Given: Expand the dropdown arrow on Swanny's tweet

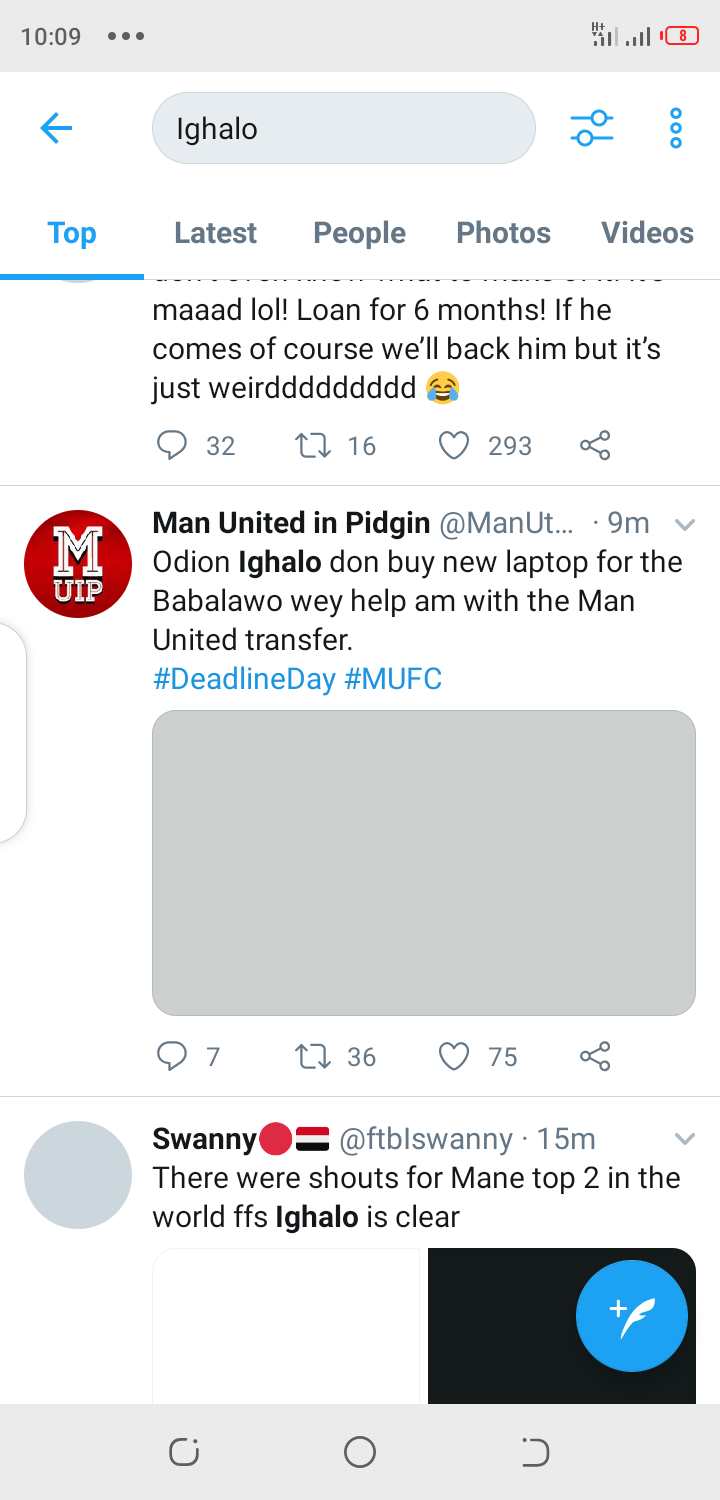Looking at the screenshot, I should click(x=685, y=1139).
